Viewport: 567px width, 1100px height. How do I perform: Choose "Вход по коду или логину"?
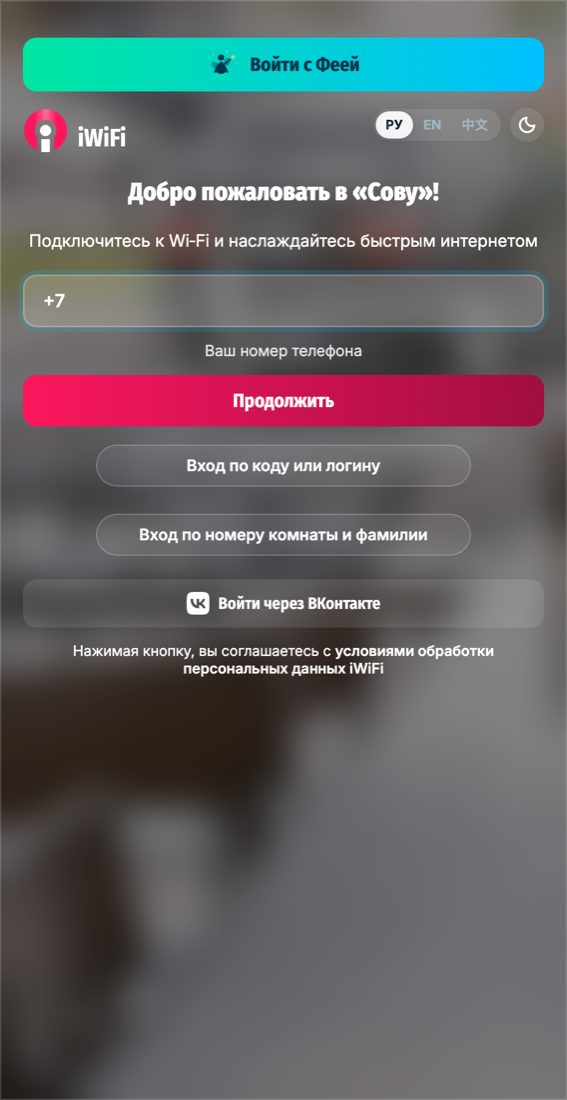[x=284, y=466]
